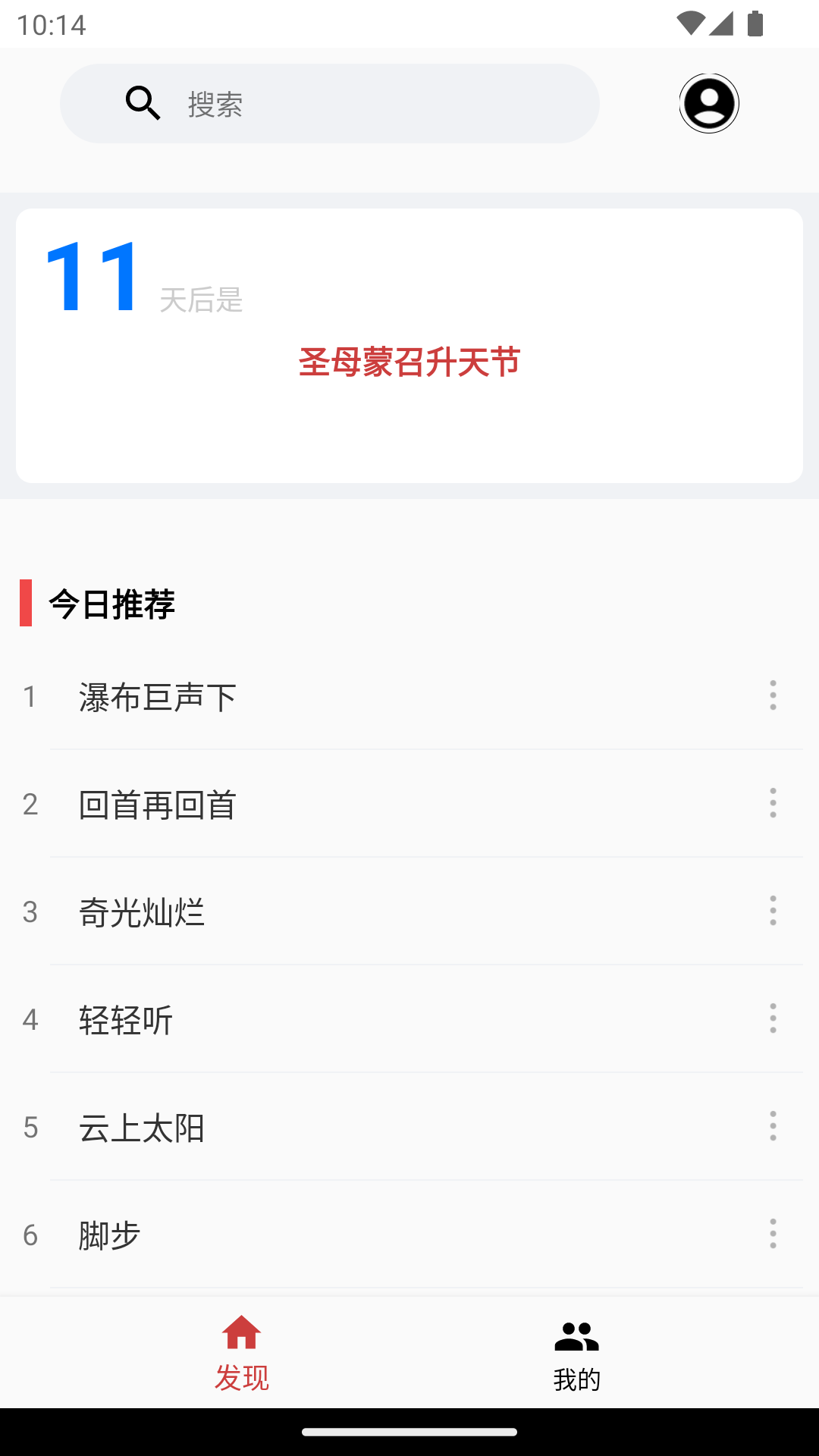
Task: Select the song 回首再回首
Action: click(x=158, y=805)
